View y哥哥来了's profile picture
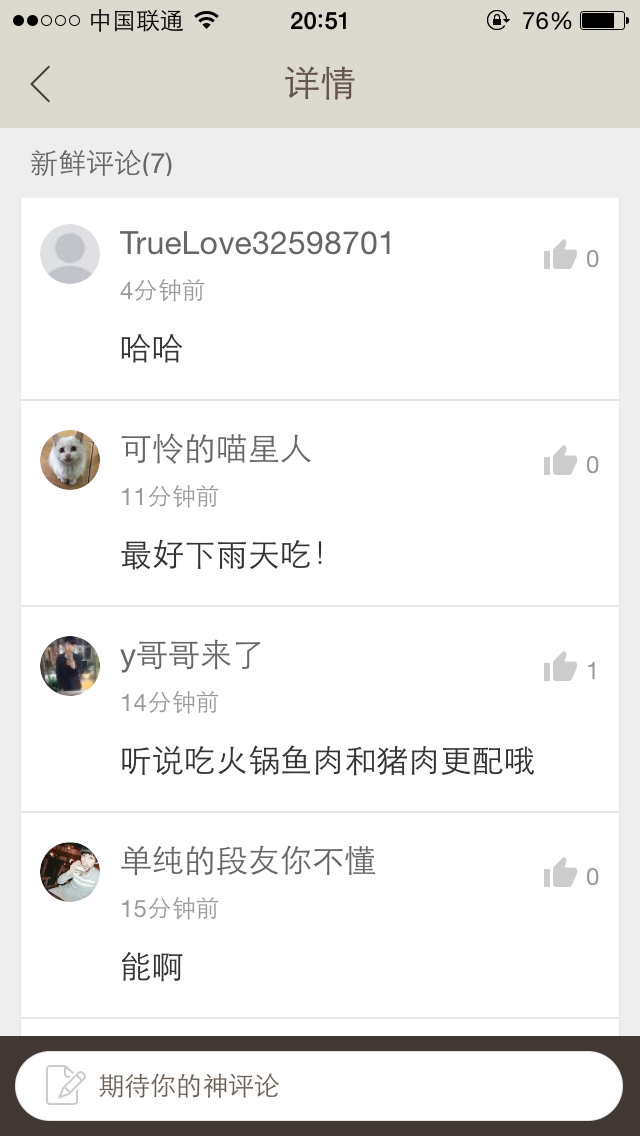This screenshot has height=1136, width=640. pos(70,665)
